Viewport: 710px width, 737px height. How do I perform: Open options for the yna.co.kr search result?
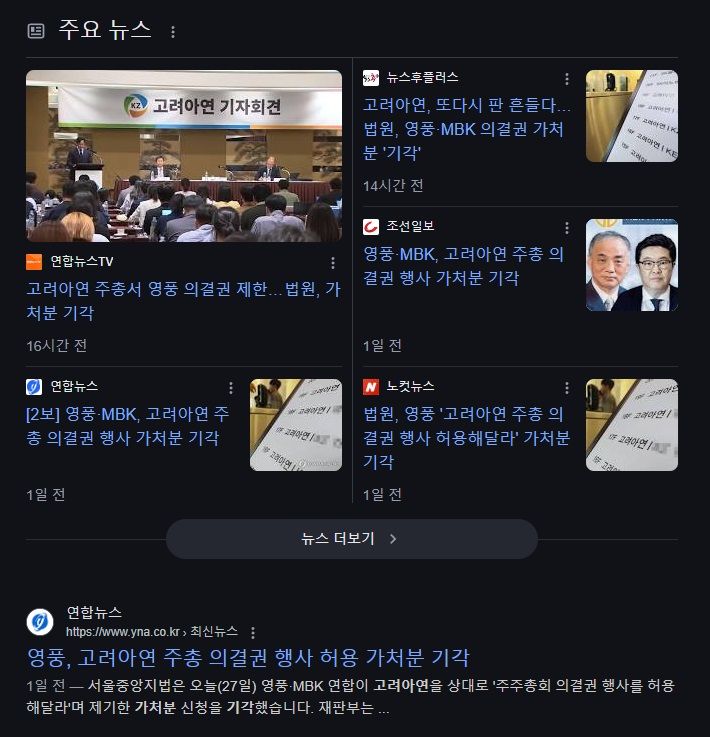(x=253, y=633)
